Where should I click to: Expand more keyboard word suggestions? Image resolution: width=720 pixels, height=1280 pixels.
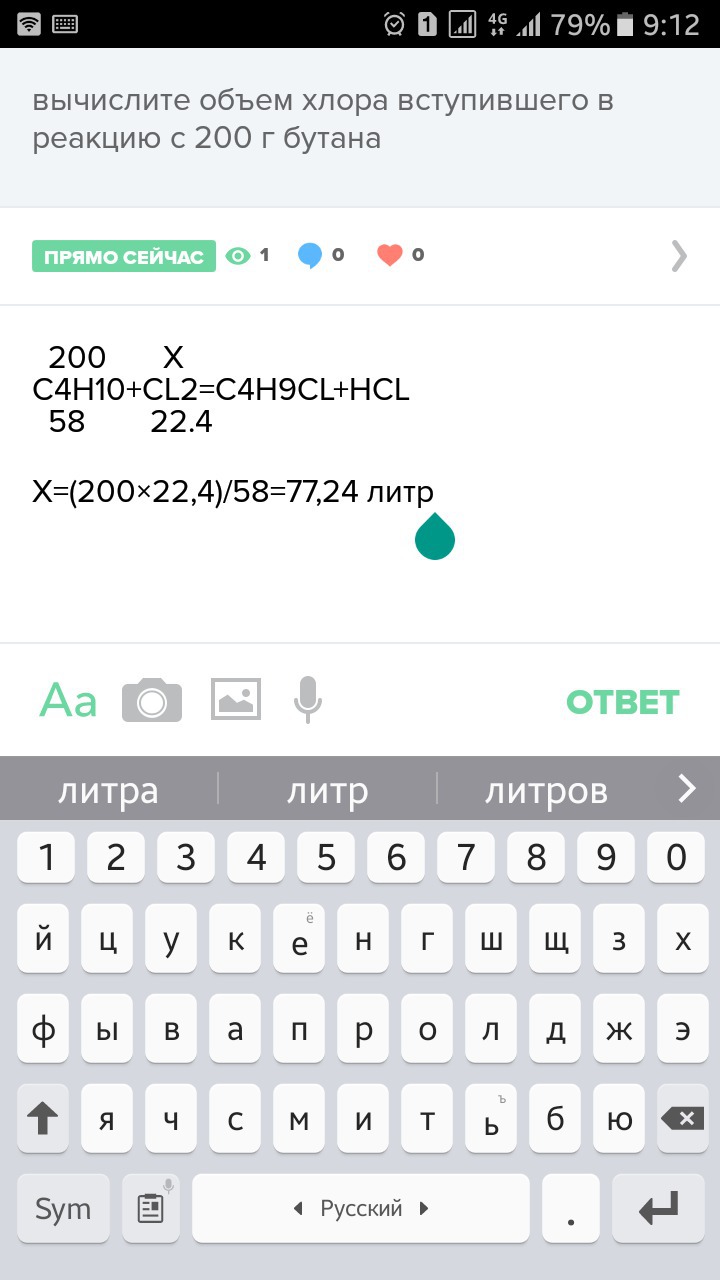(687, 790)
